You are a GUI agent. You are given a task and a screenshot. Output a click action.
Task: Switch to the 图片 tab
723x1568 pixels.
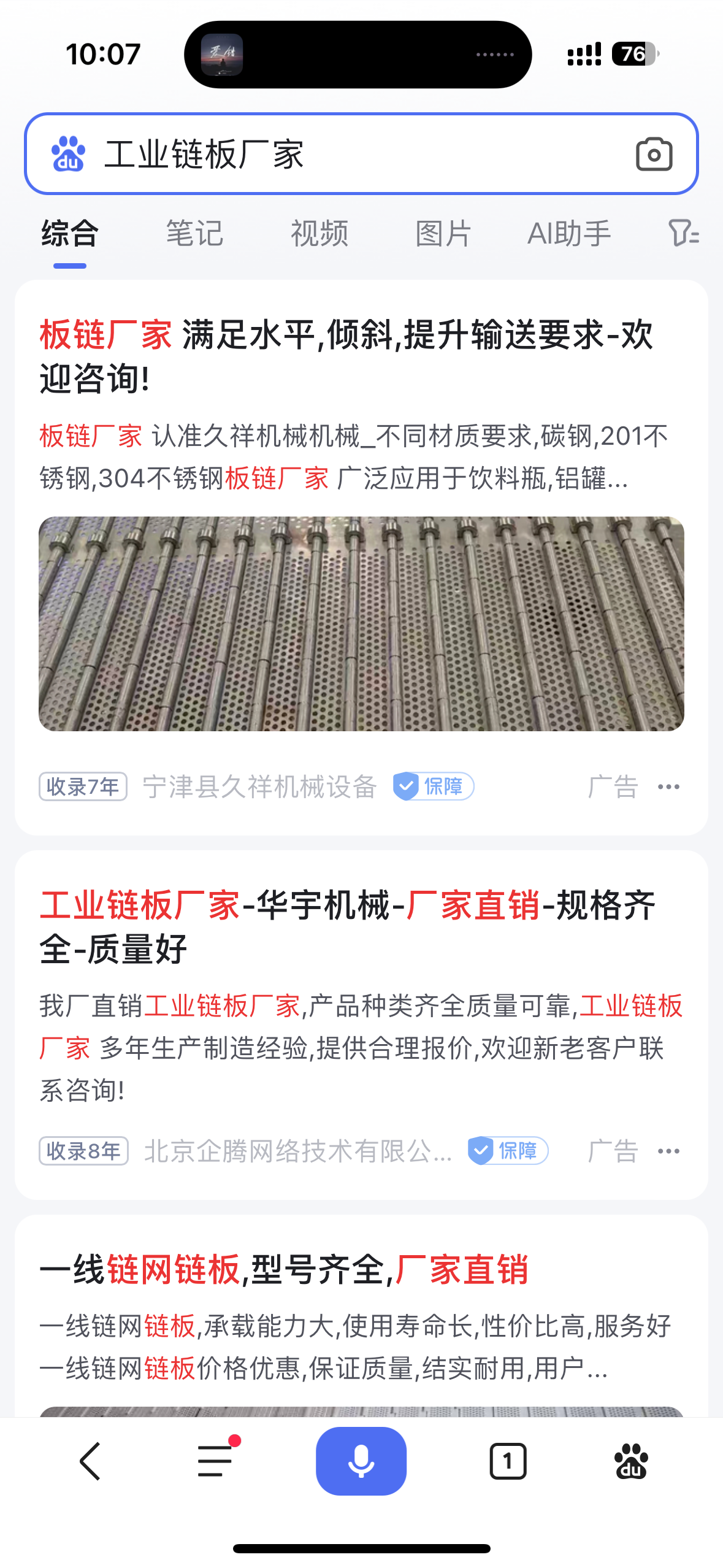pos(443,234)
